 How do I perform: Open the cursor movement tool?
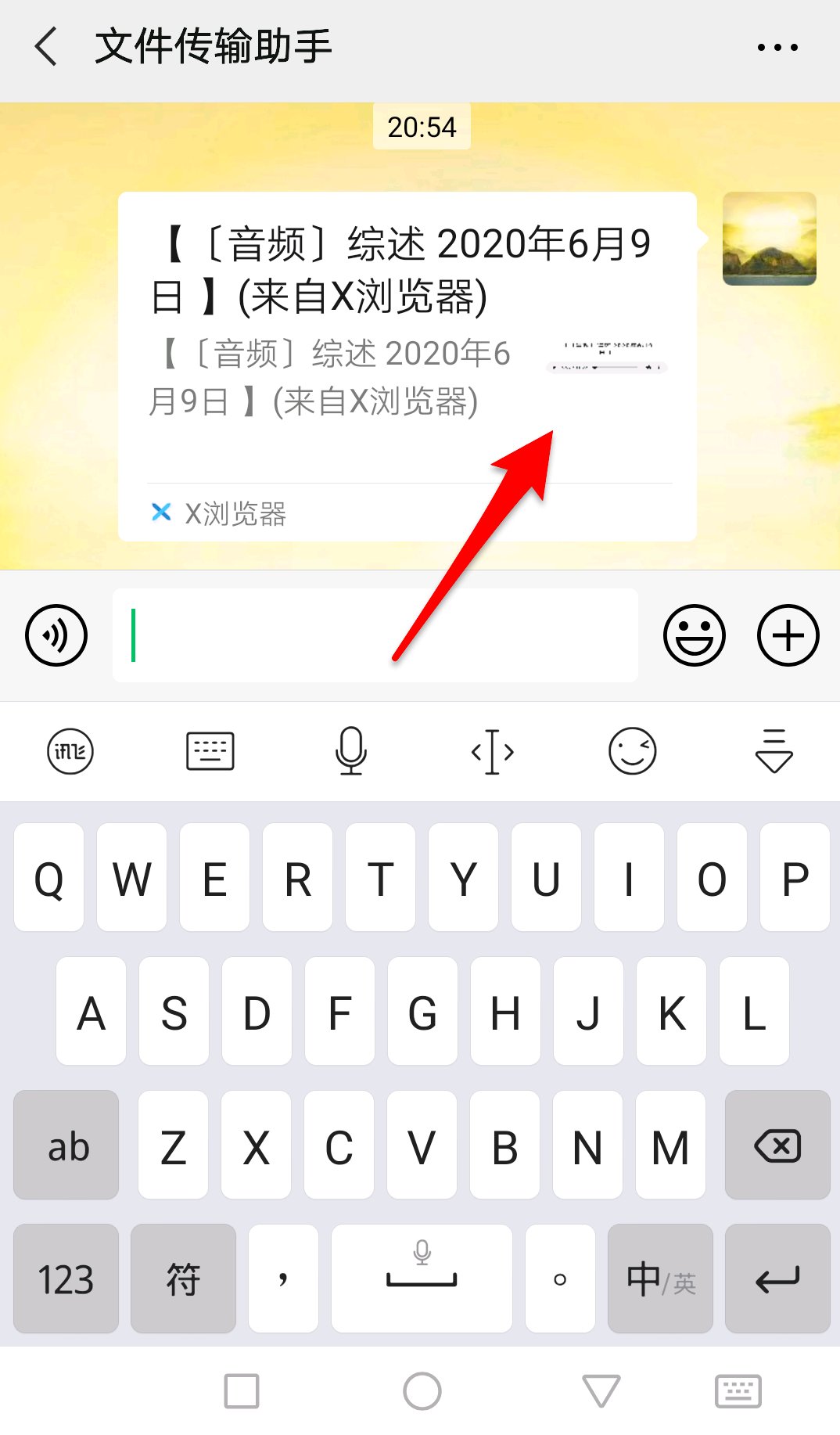(492, 752)
